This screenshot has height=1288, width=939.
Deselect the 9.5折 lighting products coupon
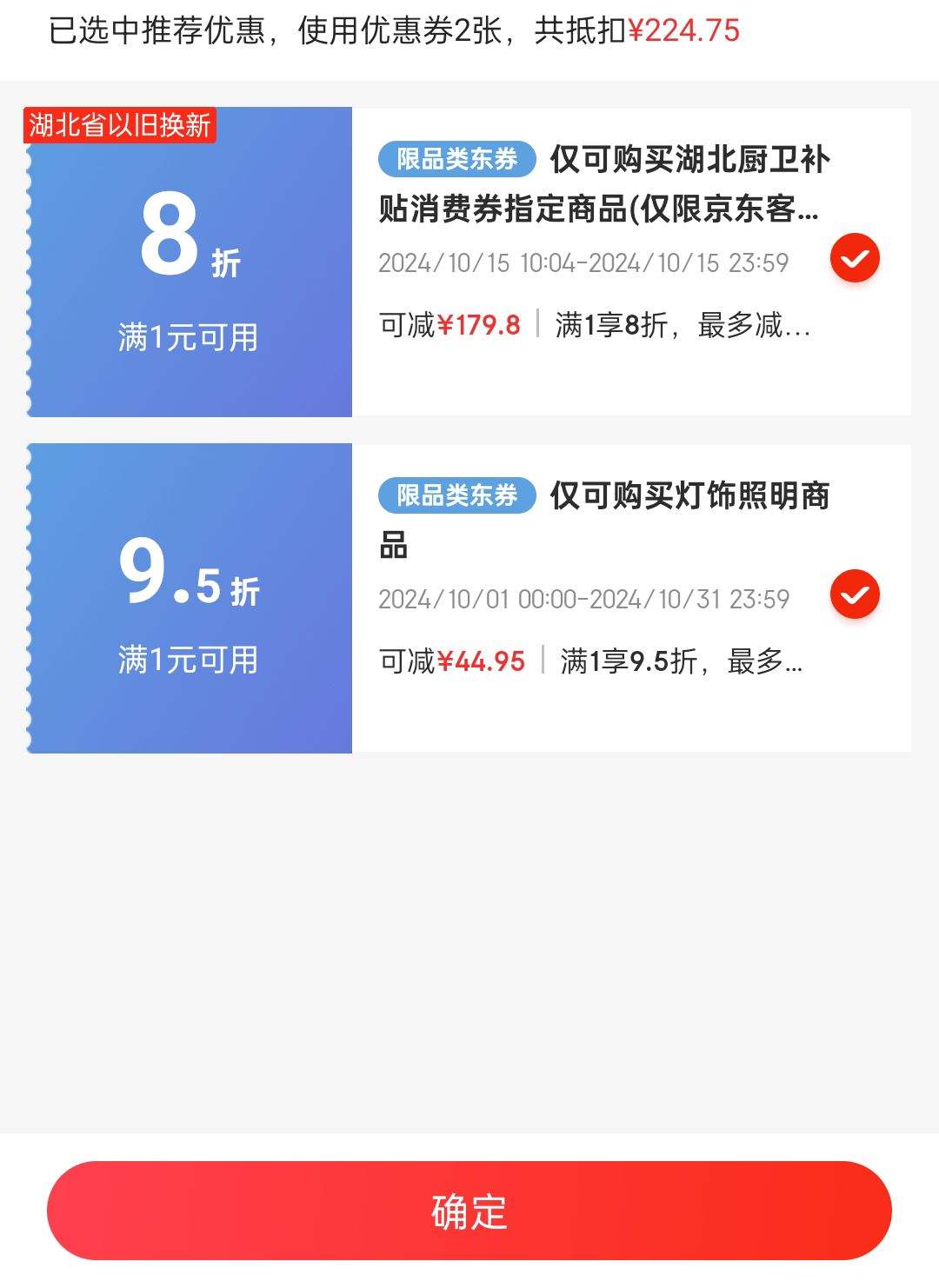pyautogui.click(x=855, y=594)
